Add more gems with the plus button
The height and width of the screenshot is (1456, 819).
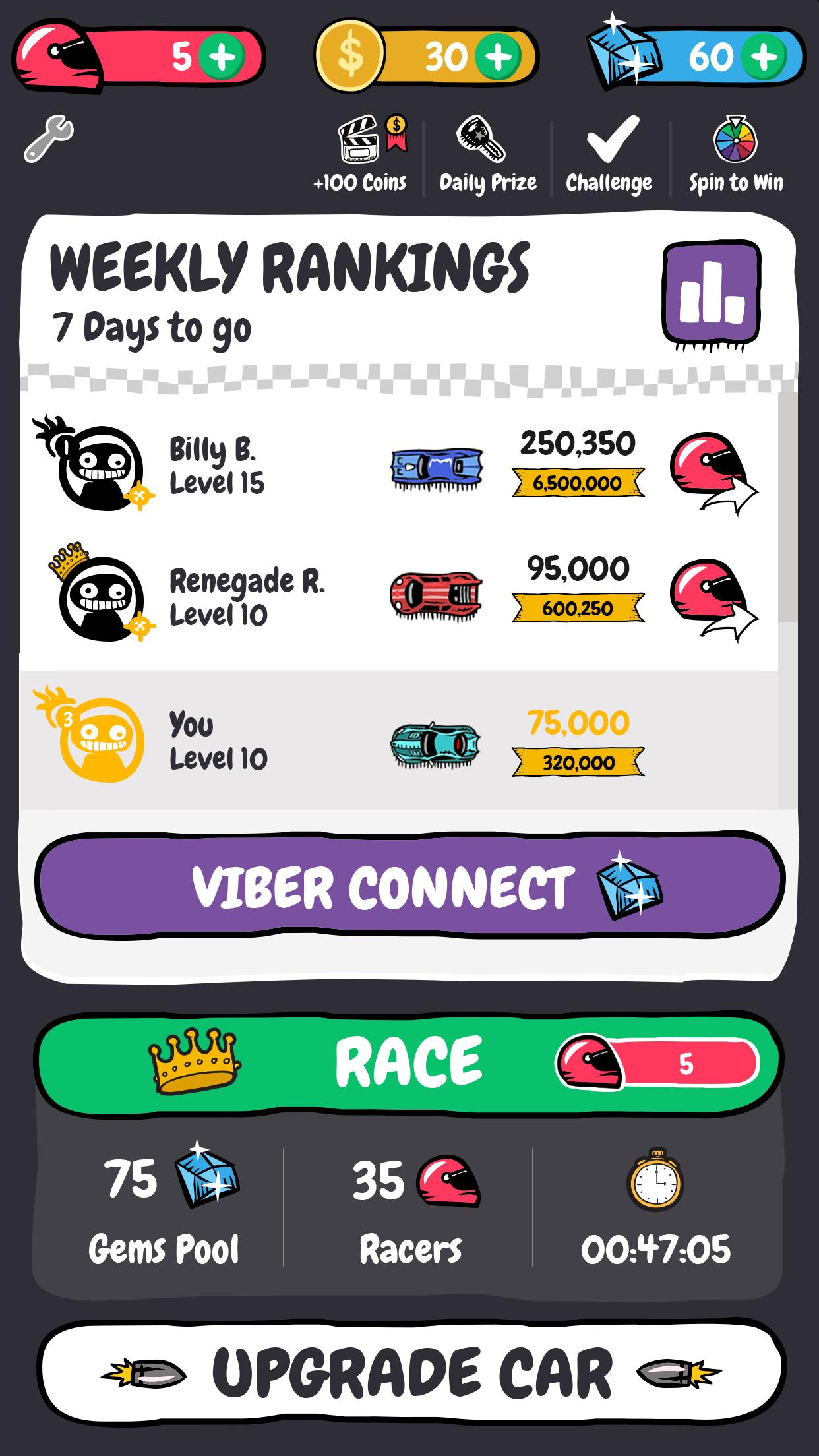point(764,57)
